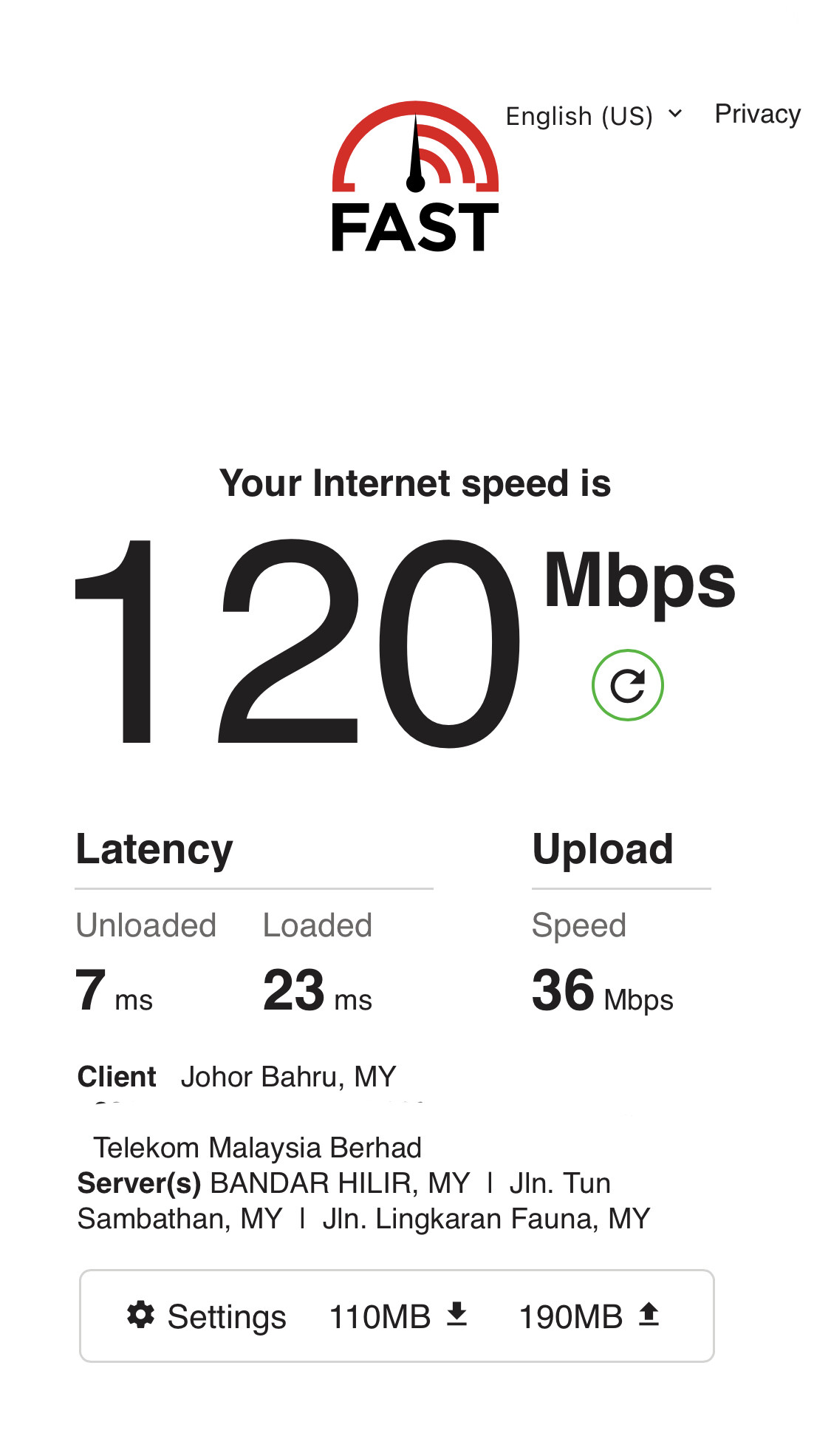Image resolution: width=831 pixels, height=1456 pixels.
Task: Restart the speed test with reload icon
Action: tap(627, 685)
